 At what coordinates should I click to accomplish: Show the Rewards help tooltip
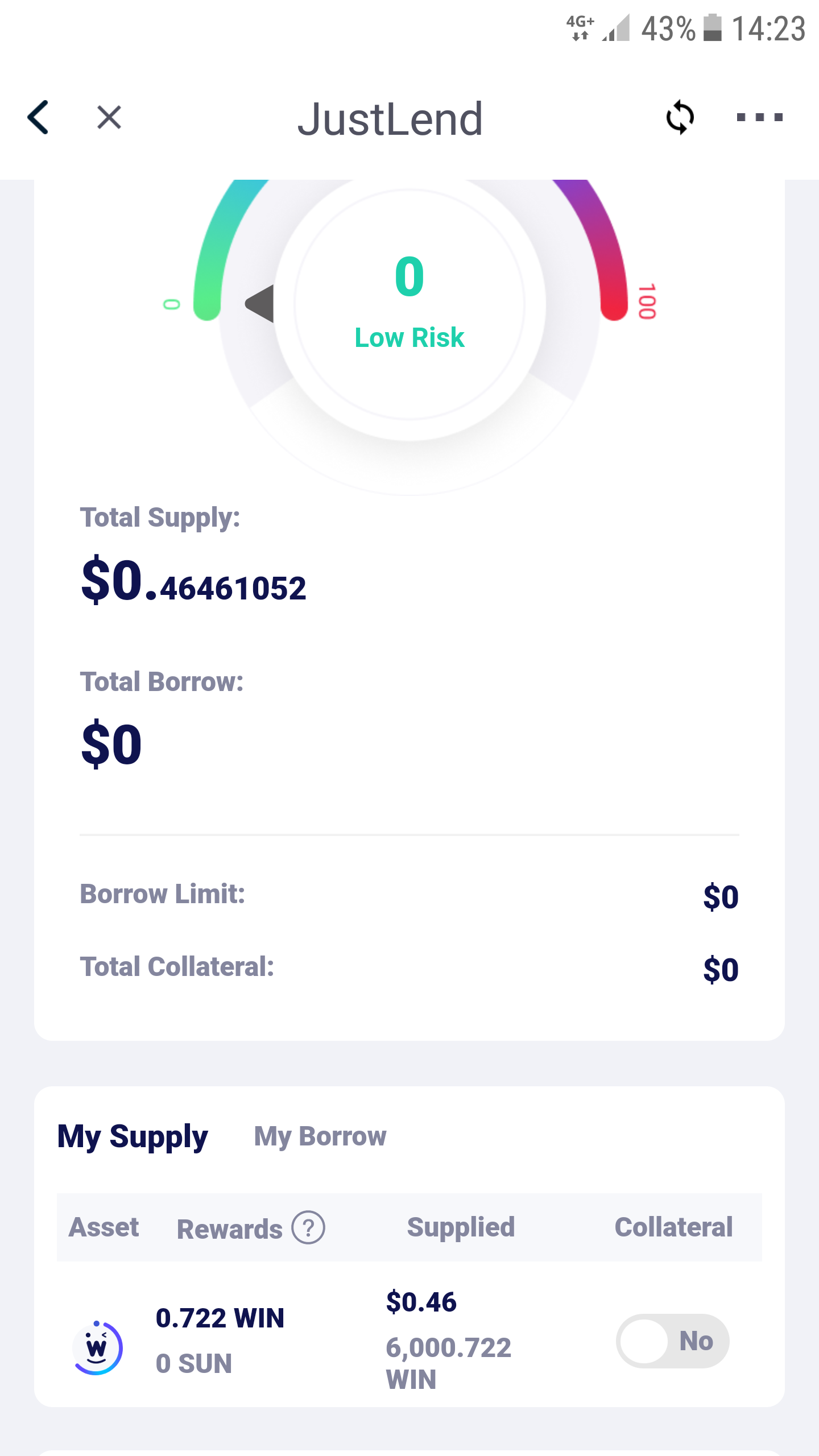308,1228
